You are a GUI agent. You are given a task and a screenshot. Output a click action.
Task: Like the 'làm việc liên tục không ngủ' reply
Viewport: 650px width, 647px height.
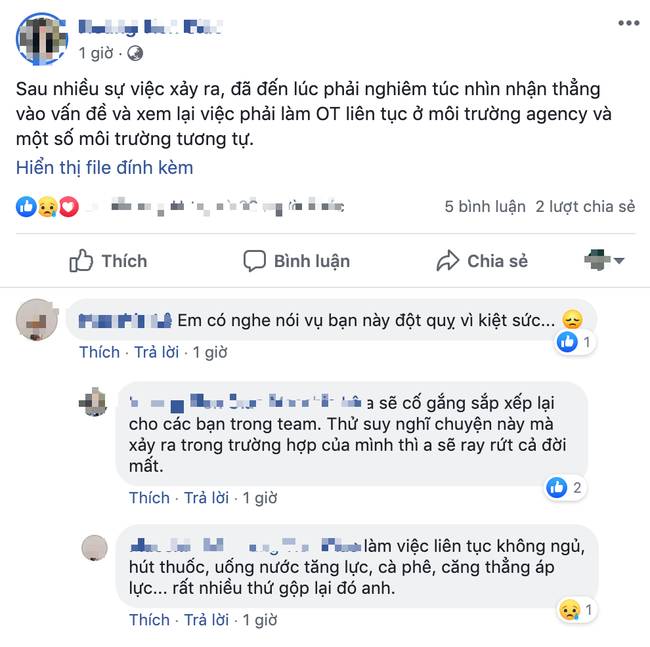(x=149, y=620)
